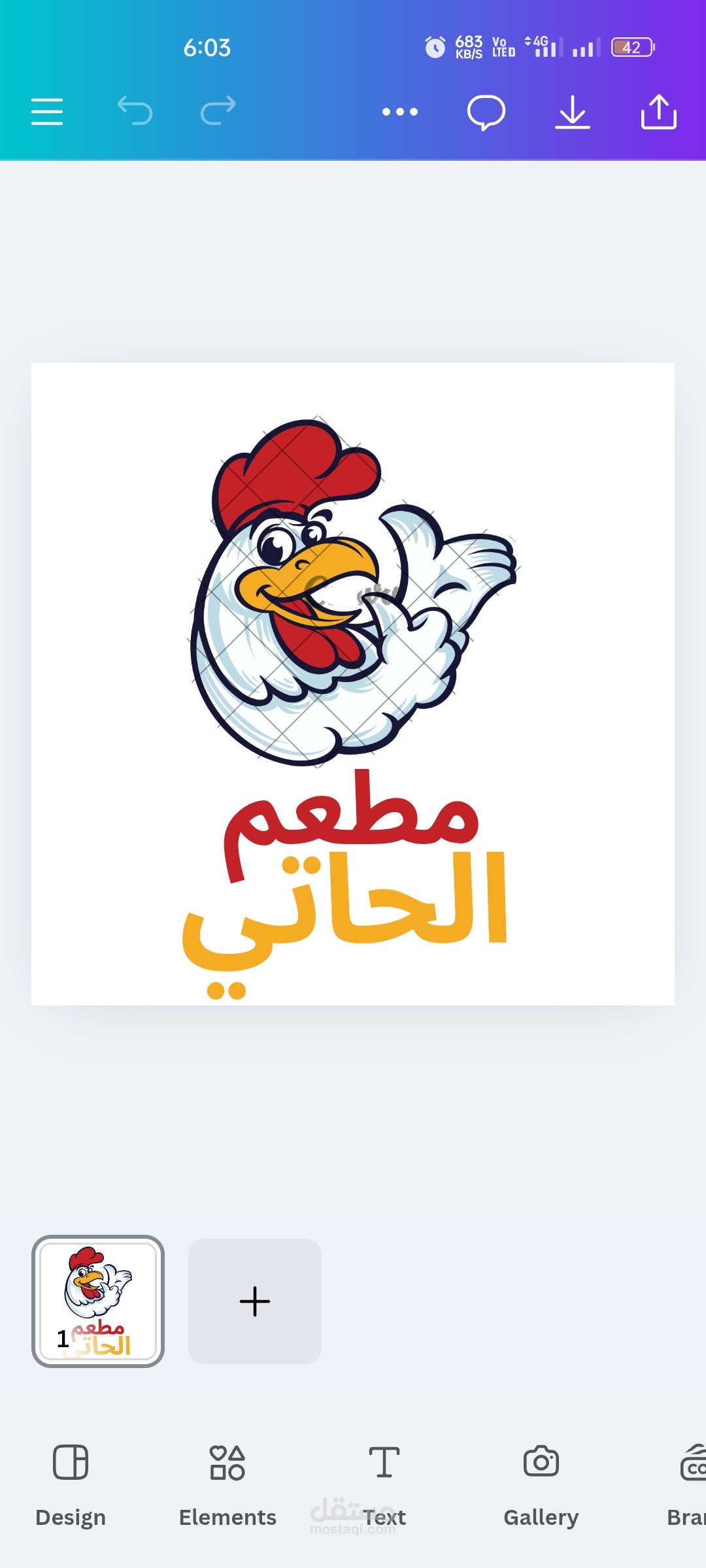Add a new page
The height and width of the screenshot is (1568, 706).
pyautogui.click(x=255, y=1301)
